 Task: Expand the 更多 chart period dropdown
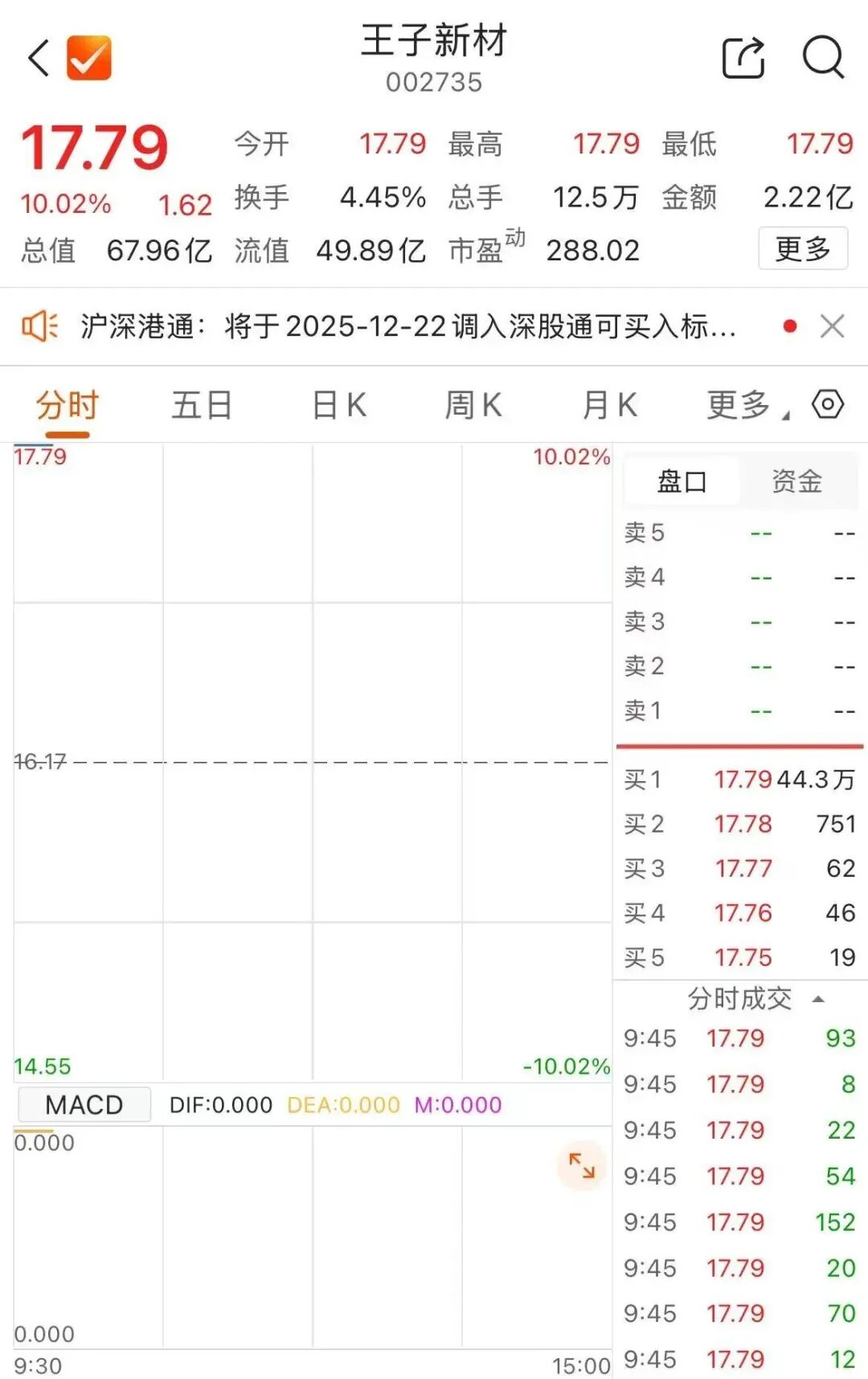[x=747, y=406]
